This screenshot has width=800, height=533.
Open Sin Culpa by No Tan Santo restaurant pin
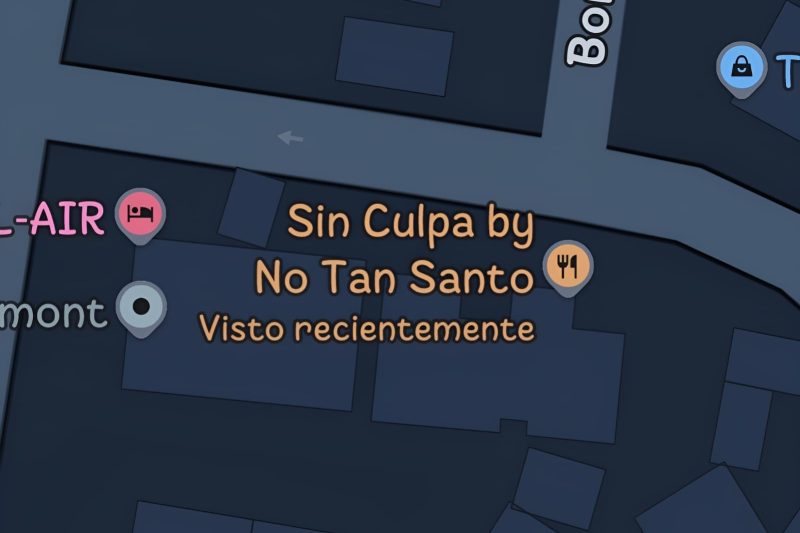[568, 266]
